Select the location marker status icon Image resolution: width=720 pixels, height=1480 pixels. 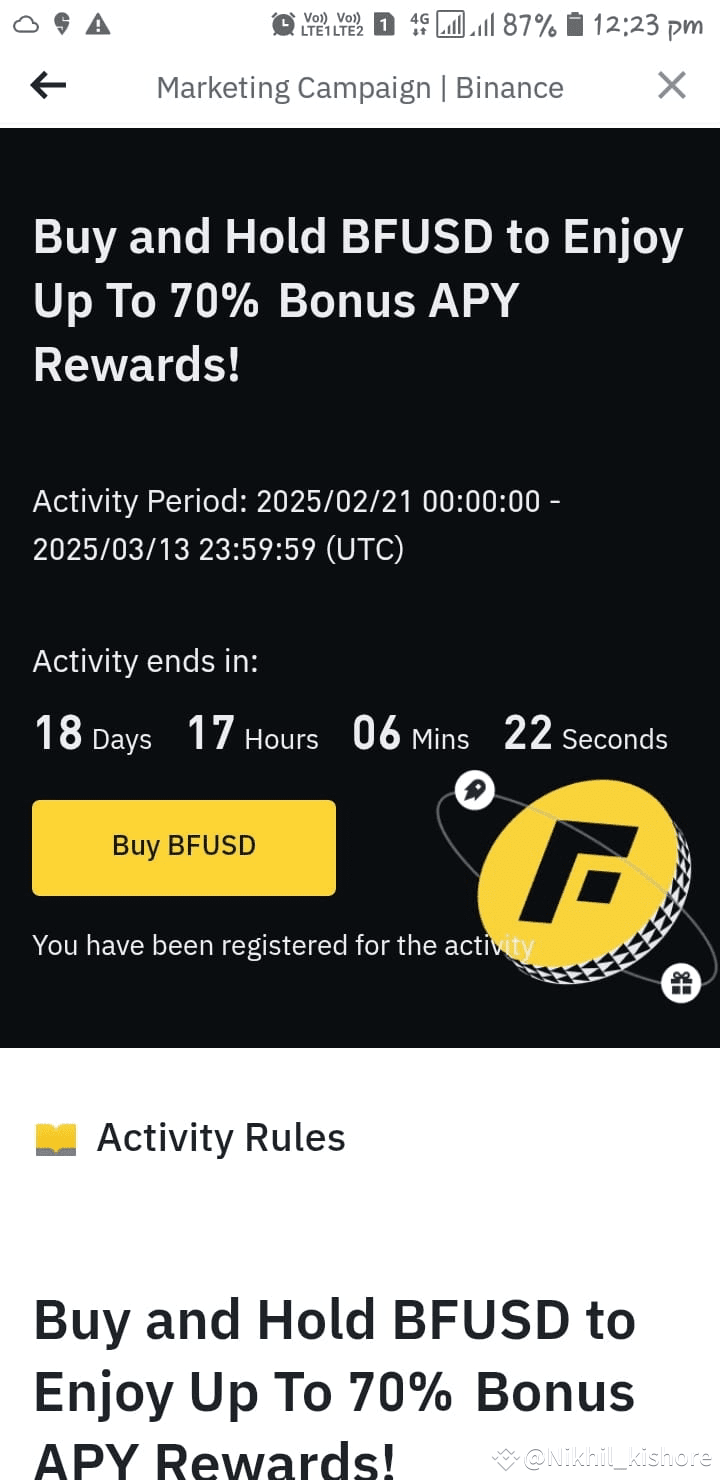tap(60, 24)
